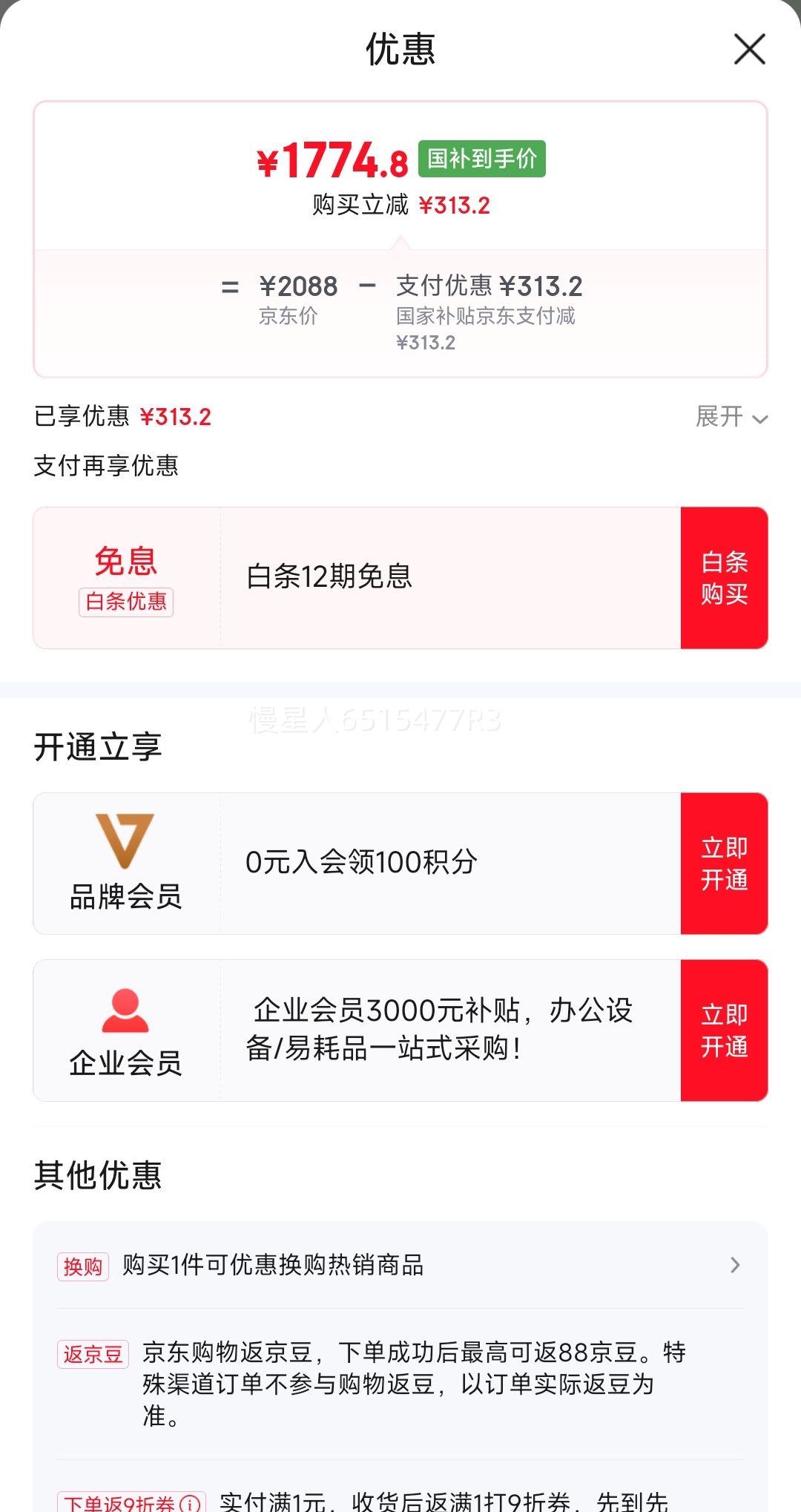Expand the 已享优惠 details with 展开

click(731, 417)
